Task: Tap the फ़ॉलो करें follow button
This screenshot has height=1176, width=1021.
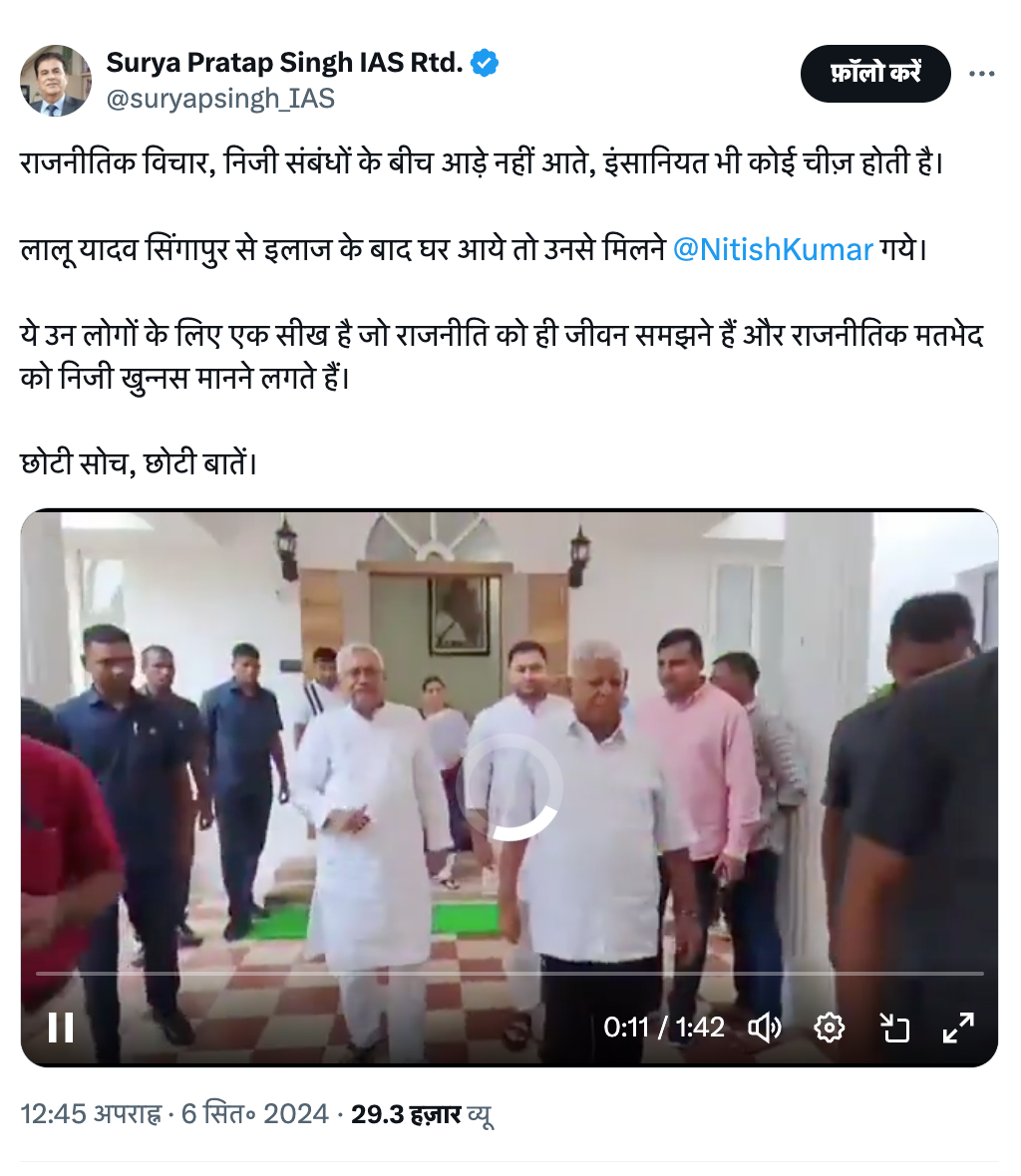Action: coord(874,74)
